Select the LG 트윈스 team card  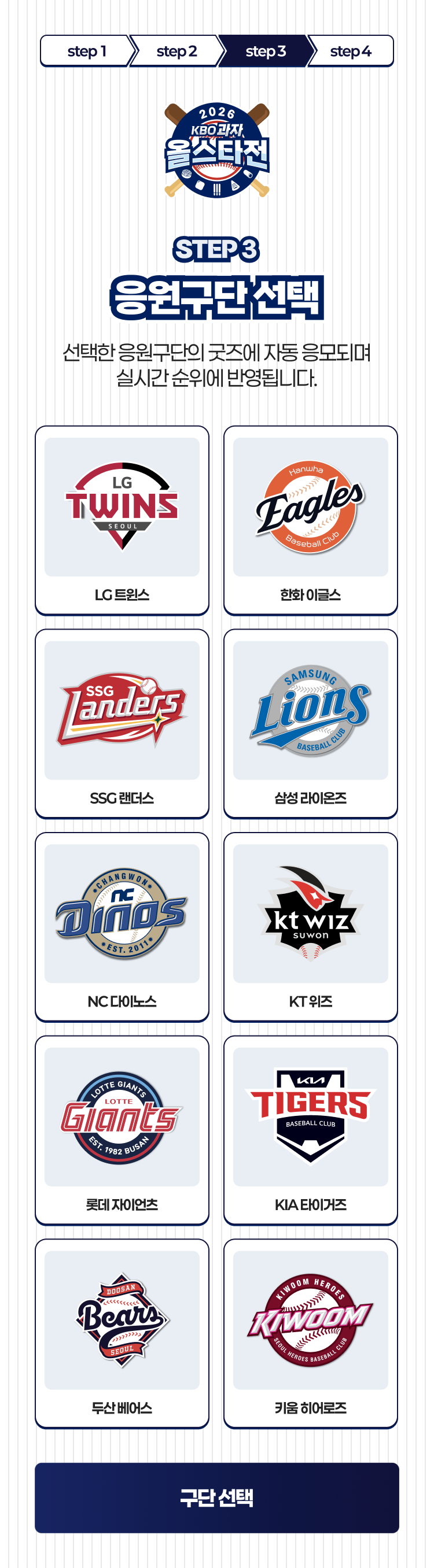coord(122,520)
